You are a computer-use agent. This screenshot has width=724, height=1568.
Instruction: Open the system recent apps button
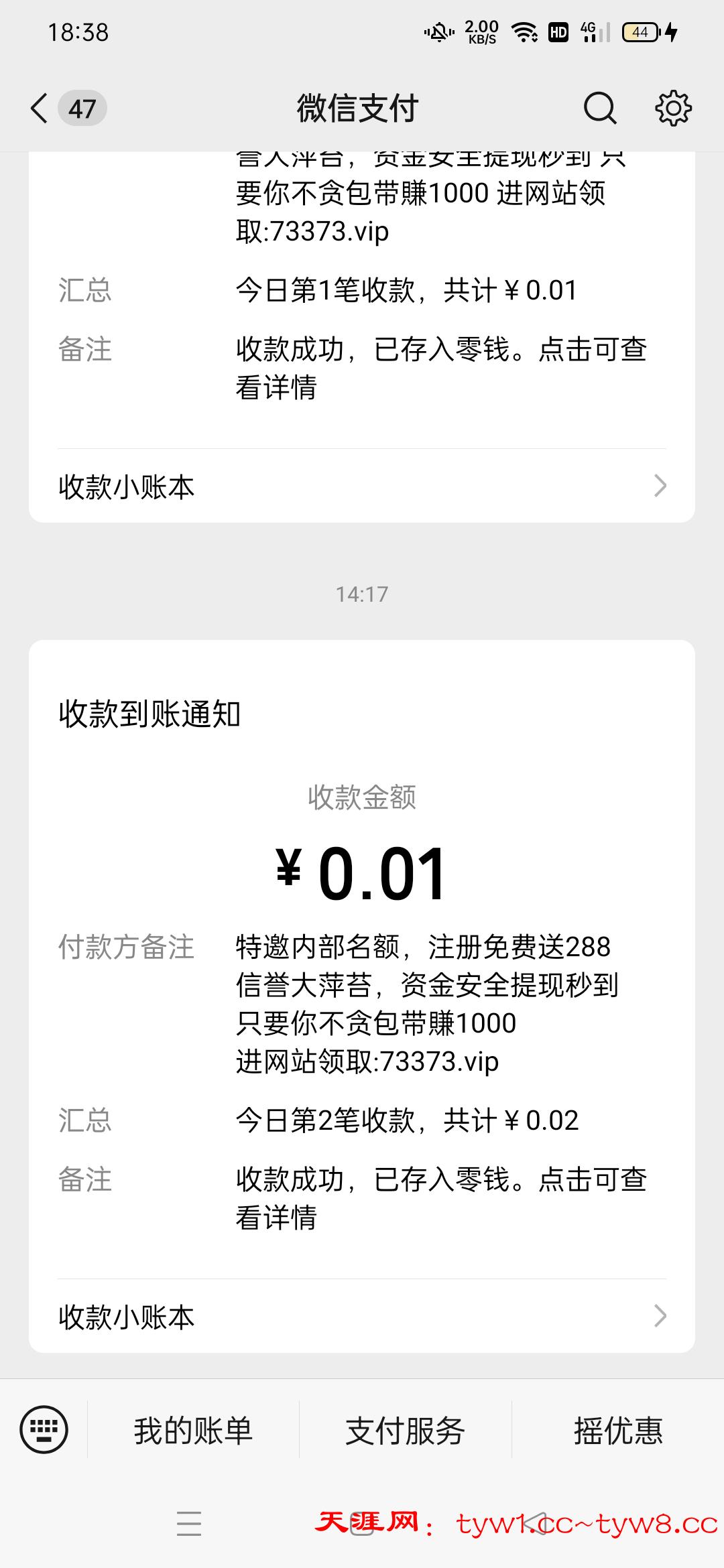click(189, 1524)
